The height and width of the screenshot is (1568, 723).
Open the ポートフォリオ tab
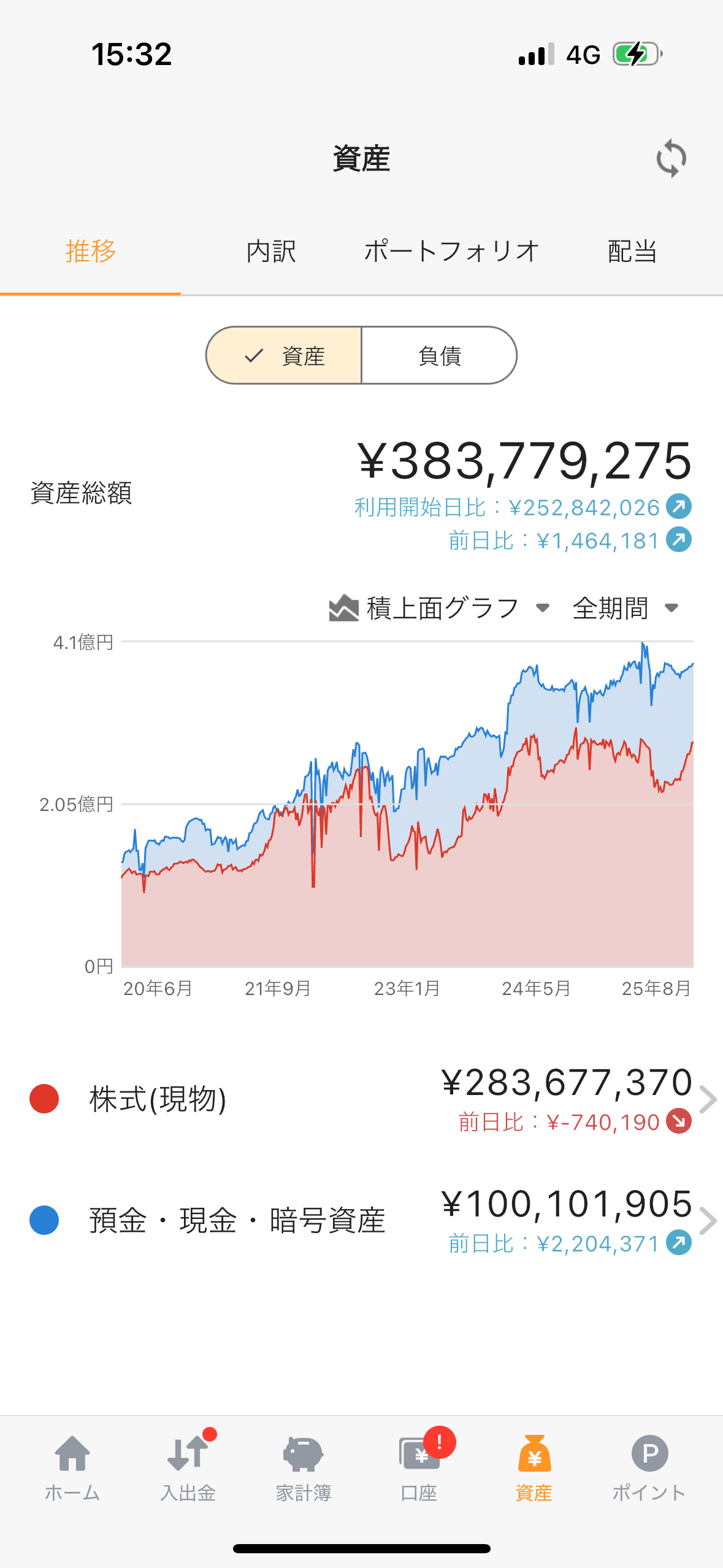tap(451, 252)
